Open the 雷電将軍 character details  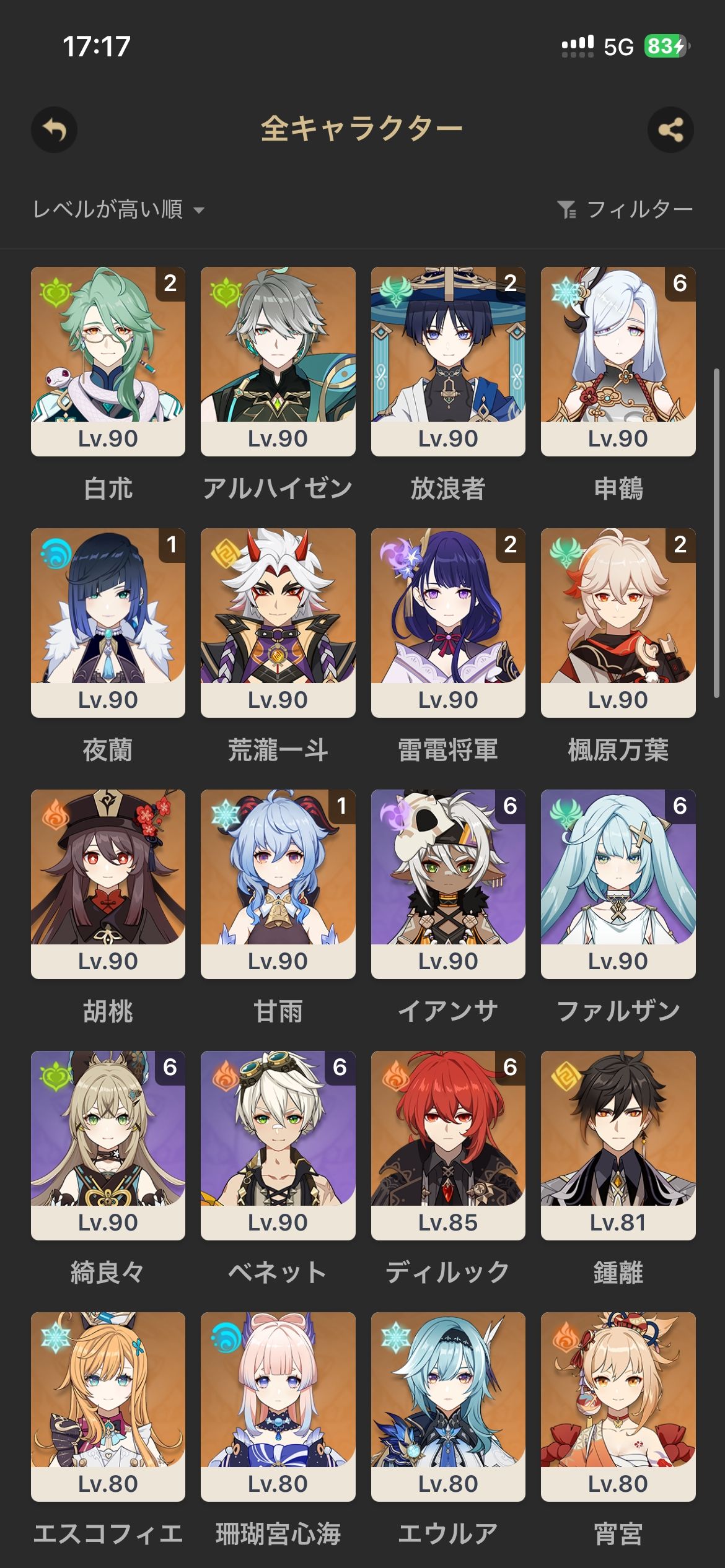click(x=447, y=622)
